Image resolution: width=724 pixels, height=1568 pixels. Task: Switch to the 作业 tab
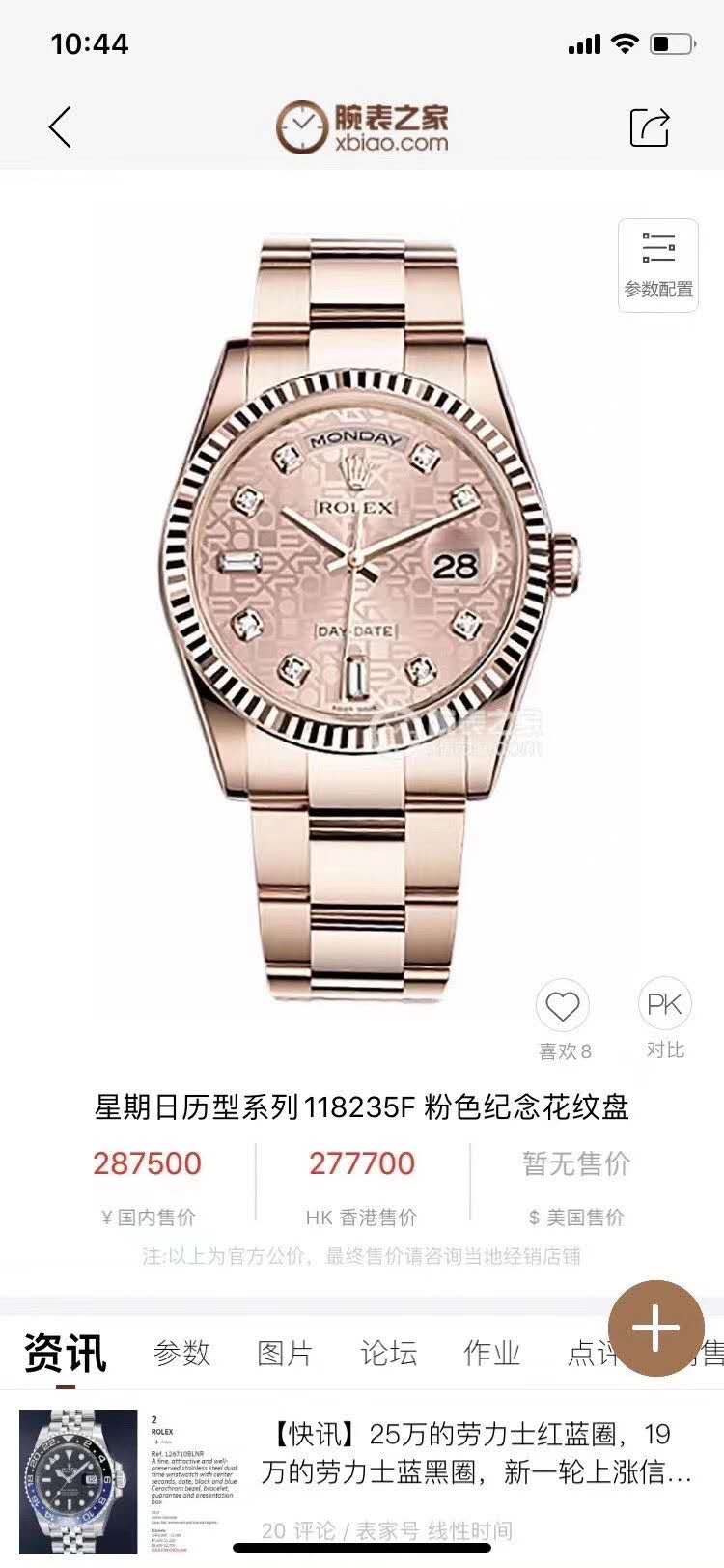[x=491, y=1353]
